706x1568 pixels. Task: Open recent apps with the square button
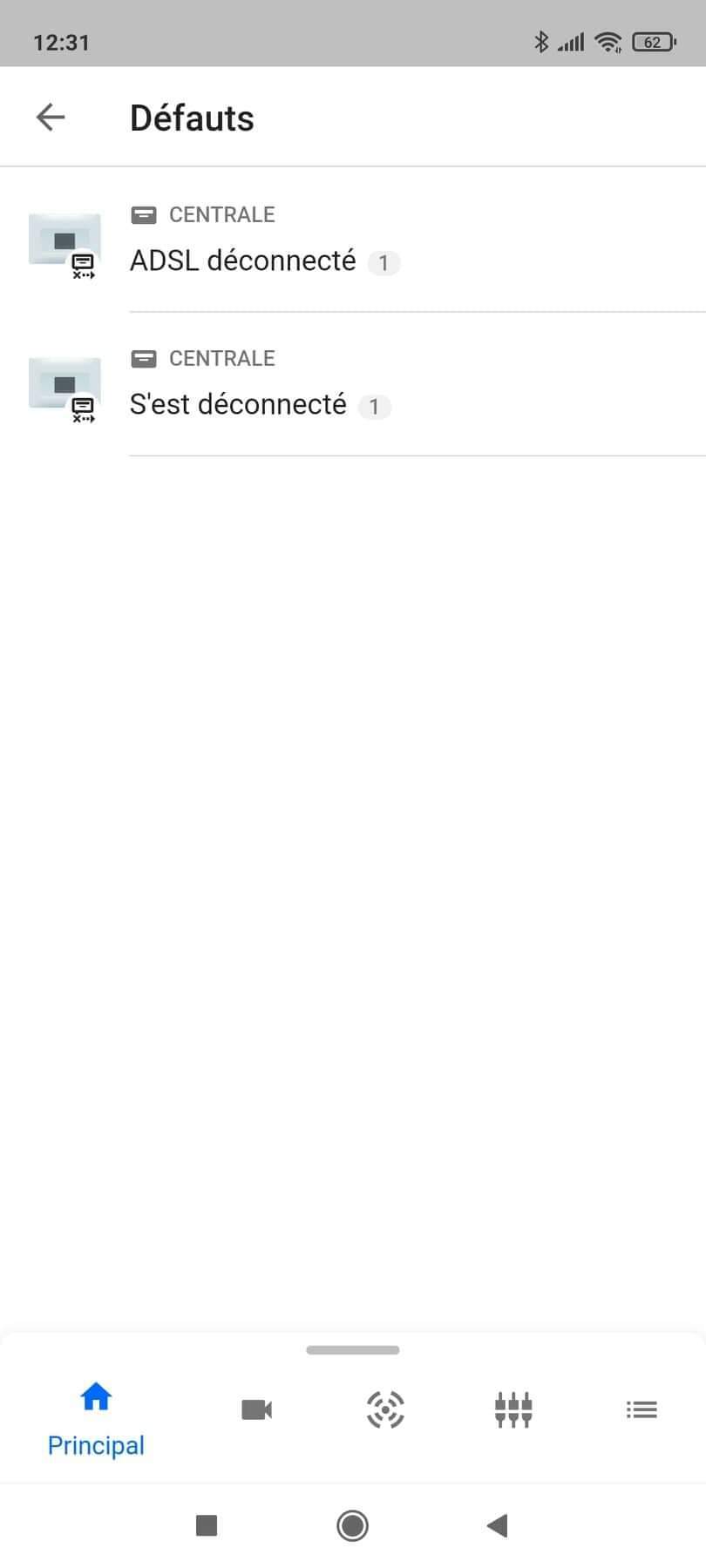(x=207, y=1525)
